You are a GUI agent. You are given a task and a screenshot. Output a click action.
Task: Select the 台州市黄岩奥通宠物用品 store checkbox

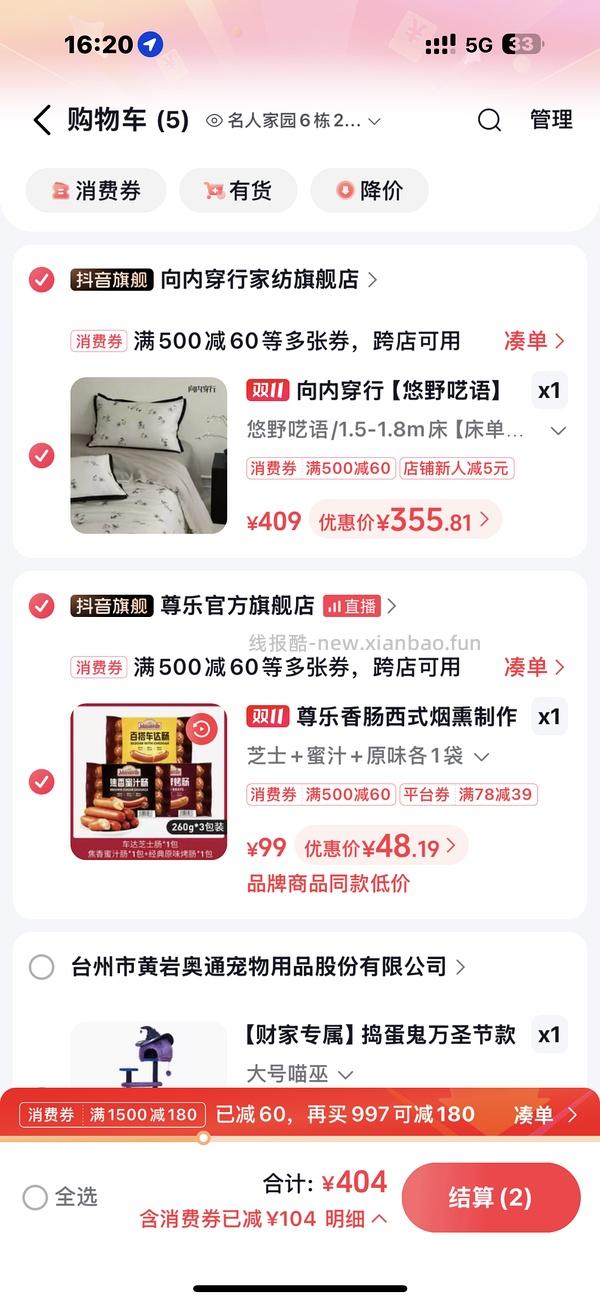41,967
